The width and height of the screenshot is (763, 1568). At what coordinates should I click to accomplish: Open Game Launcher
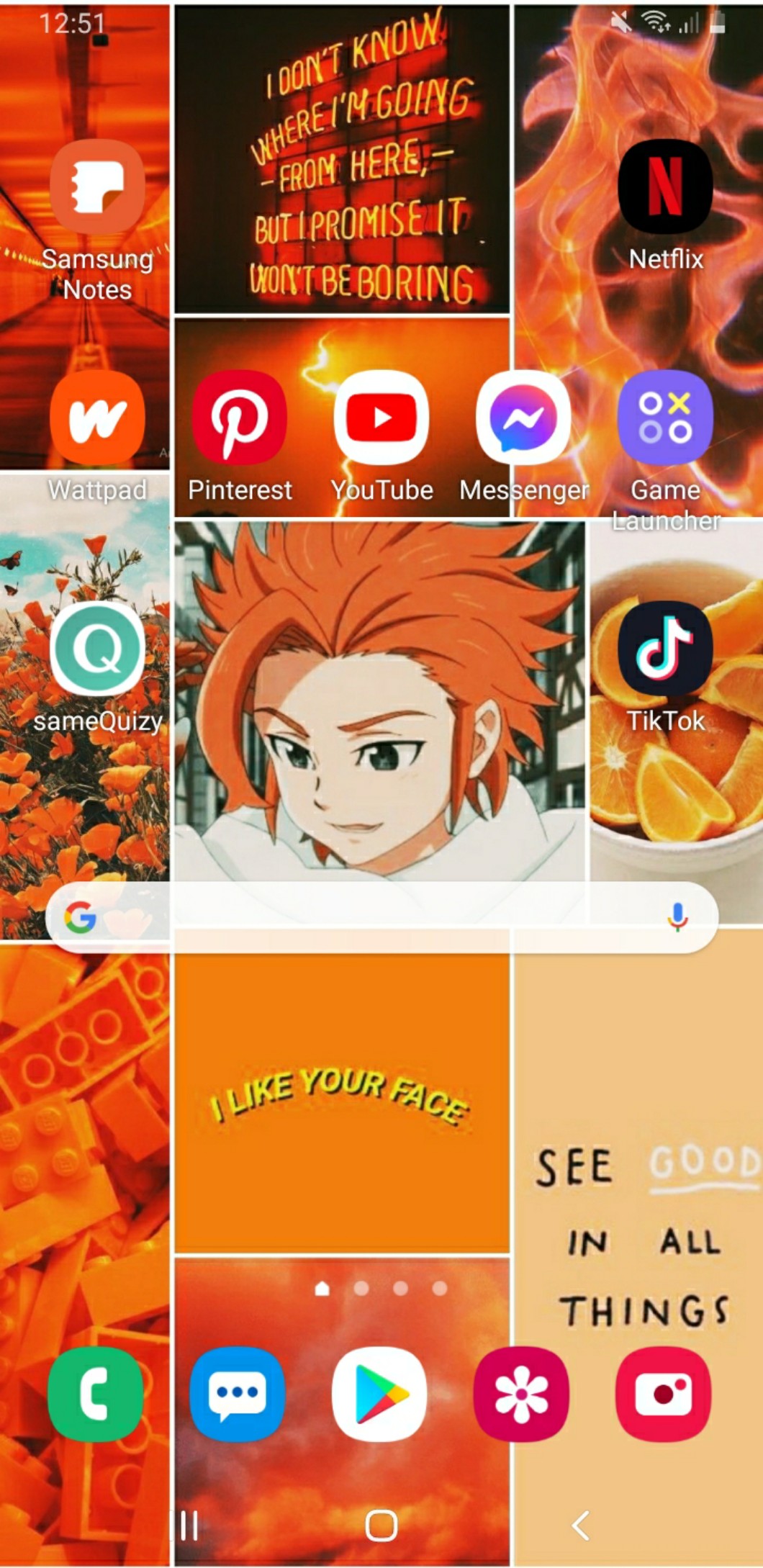click(665, 418)
